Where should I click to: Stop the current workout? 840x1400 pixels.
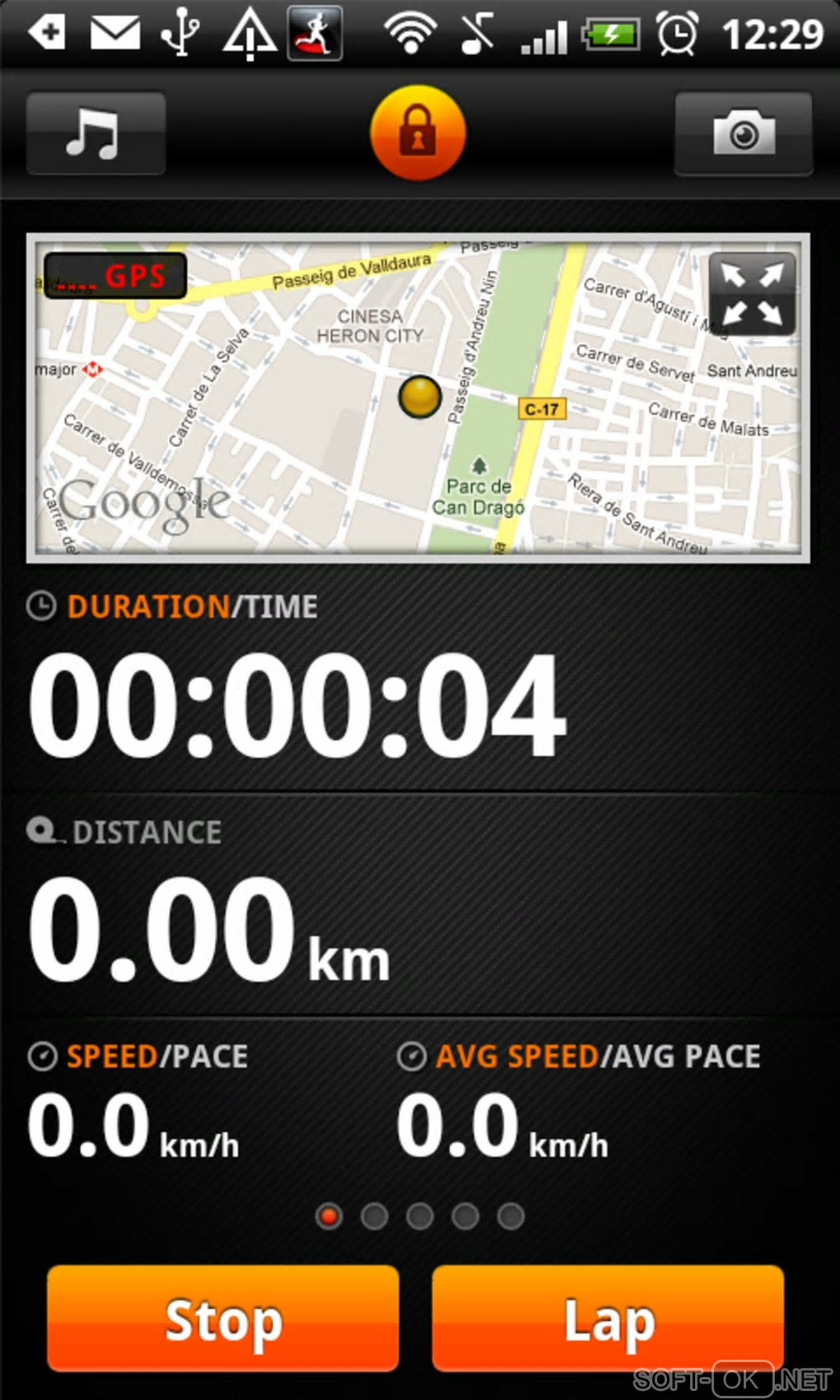(x=223, y=1319)
